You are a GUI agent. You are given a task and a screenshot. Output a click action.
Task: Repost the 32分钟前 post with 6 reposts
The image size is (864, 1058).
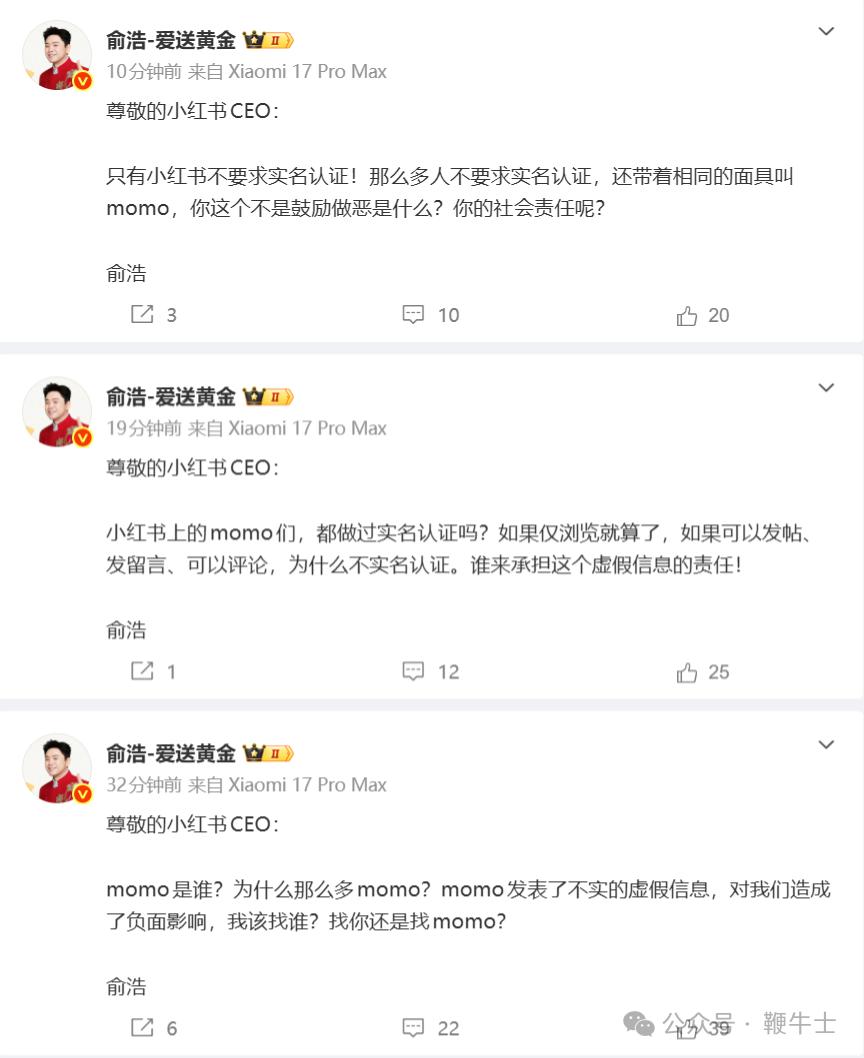[143, 1027]
